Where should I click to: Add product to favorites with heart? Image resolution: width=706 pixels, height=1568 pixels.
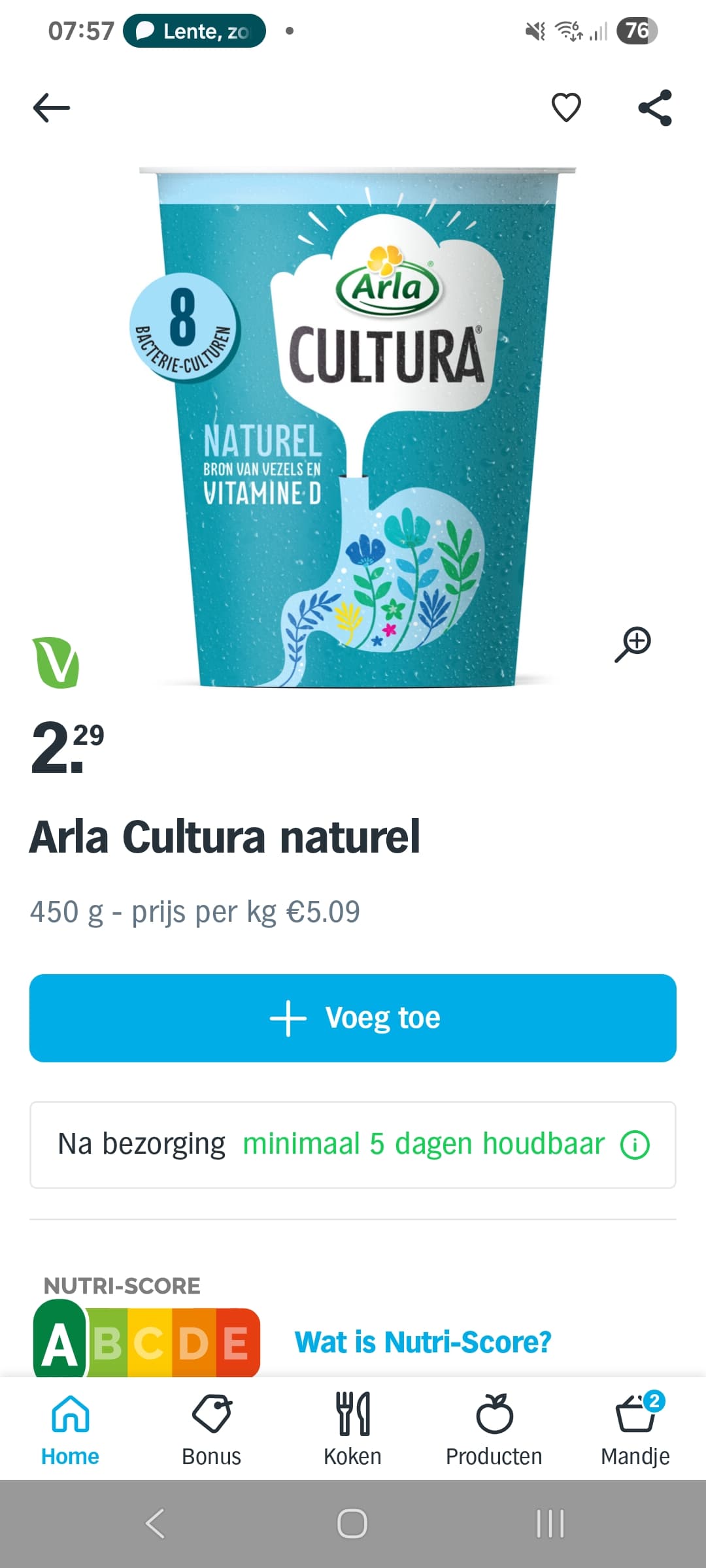566,108
